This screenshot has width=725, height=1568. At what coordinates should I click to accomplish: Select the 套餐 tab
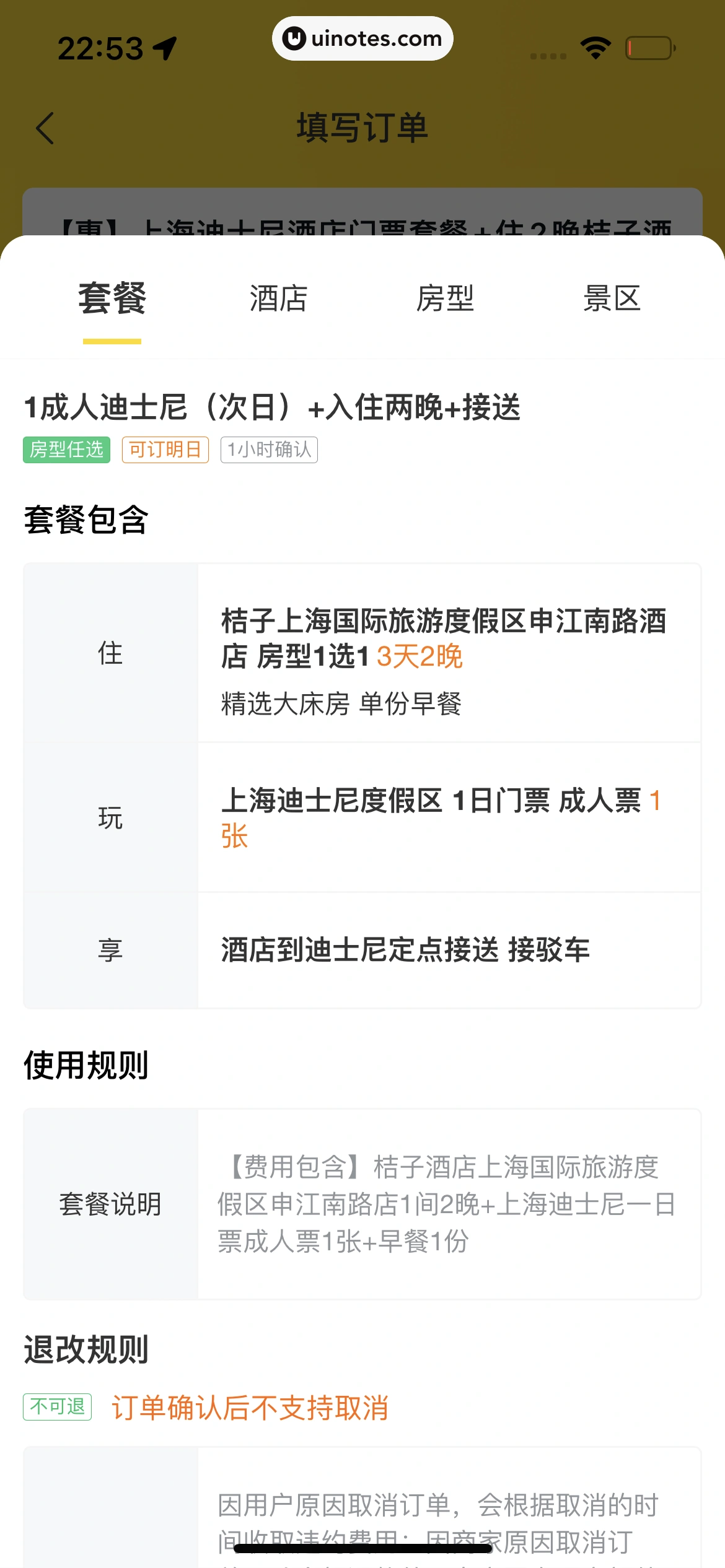pos(112,298)
